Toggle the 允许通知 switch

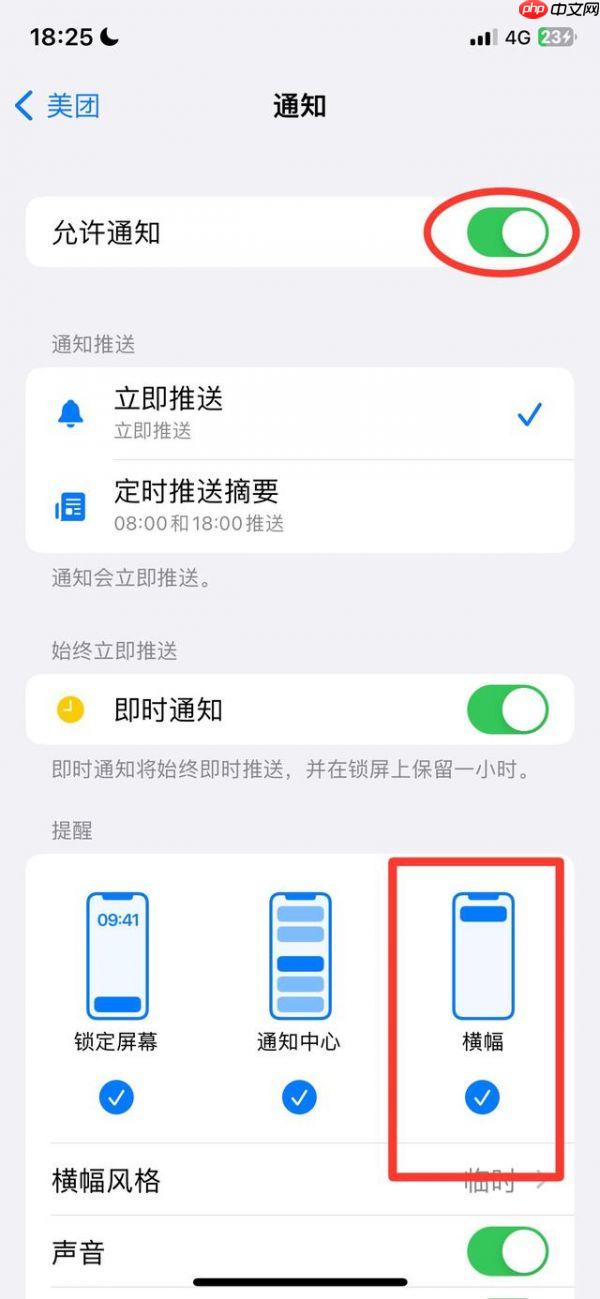tap(507, 233)
